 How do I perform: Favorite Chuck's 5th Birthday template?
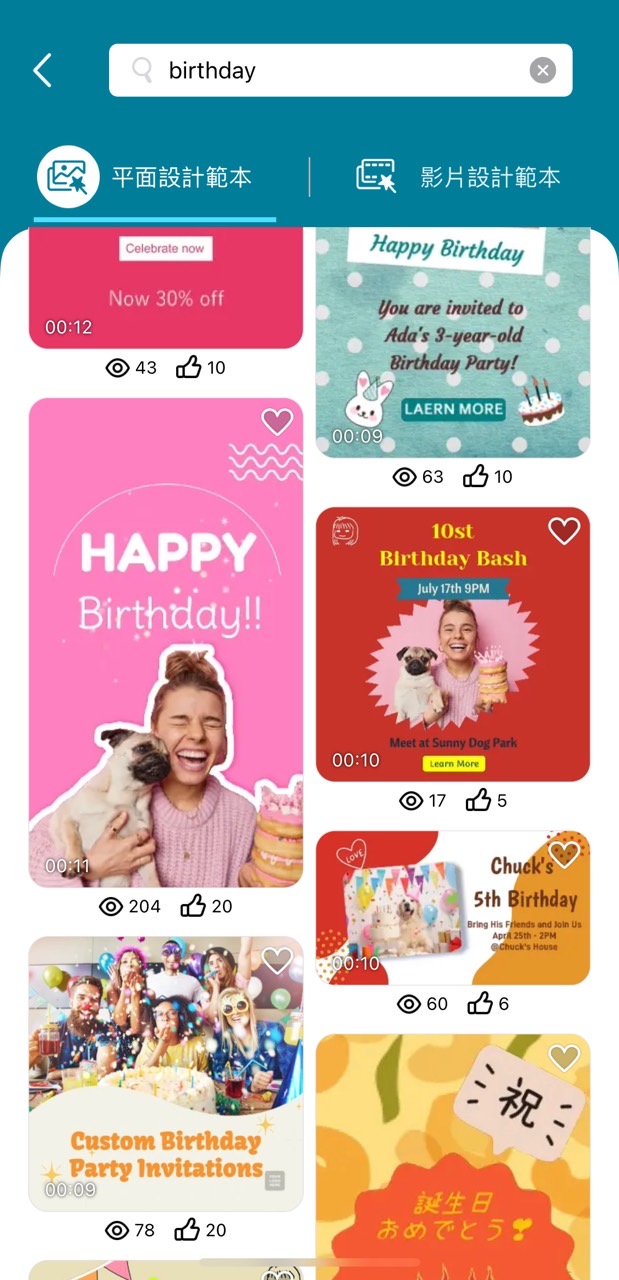click(564, 854)
